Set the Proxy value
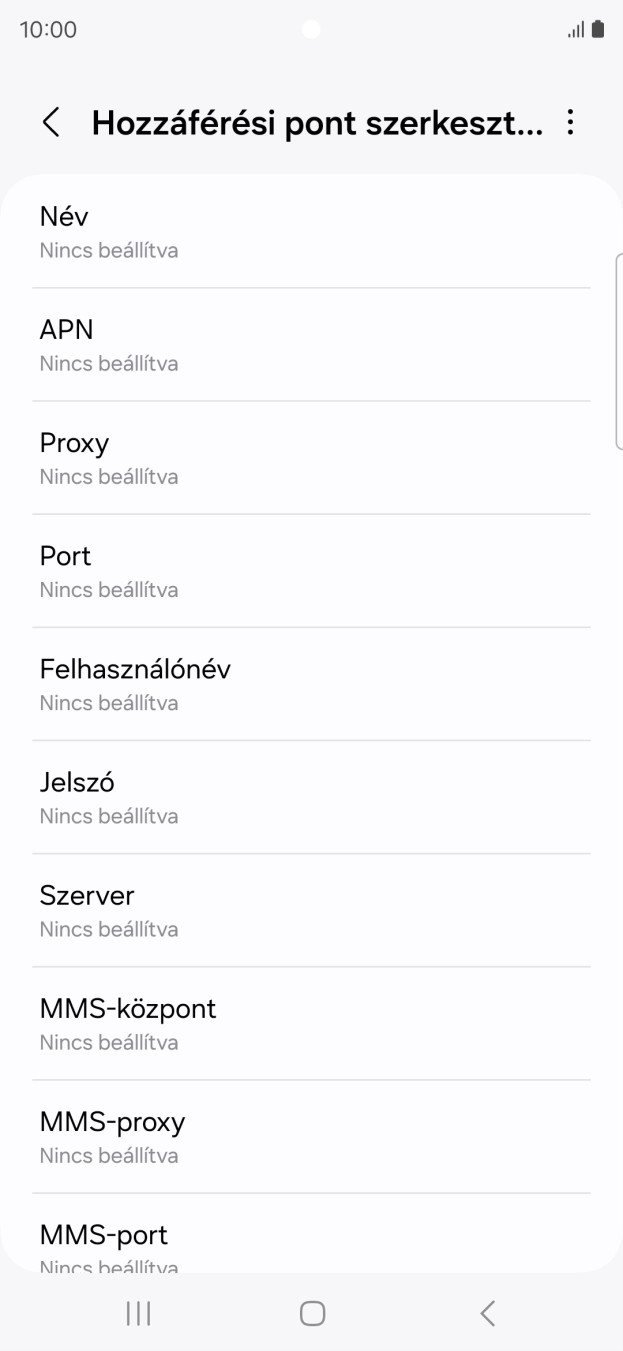 [310, 458]
